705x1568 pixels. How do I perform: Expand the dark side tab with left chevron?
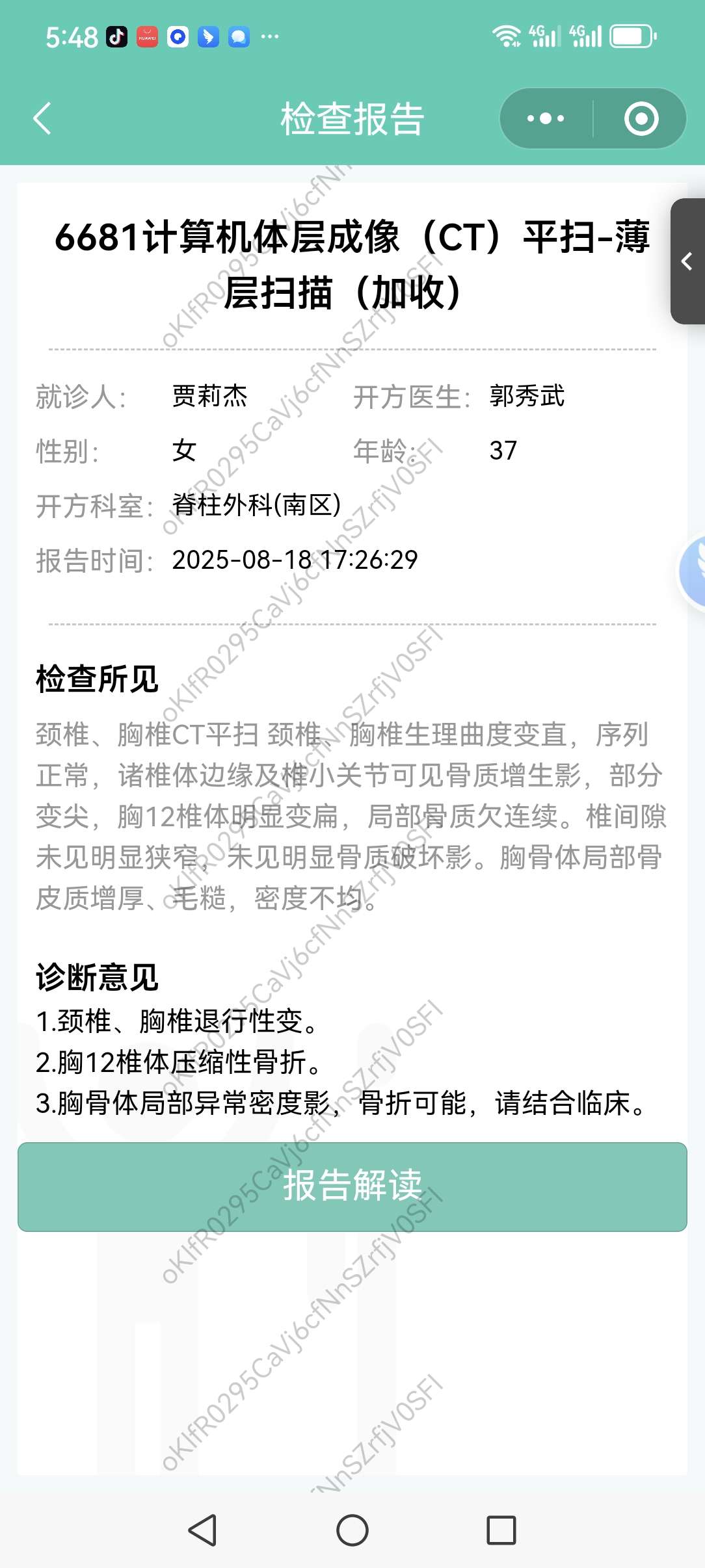point(686,262)
